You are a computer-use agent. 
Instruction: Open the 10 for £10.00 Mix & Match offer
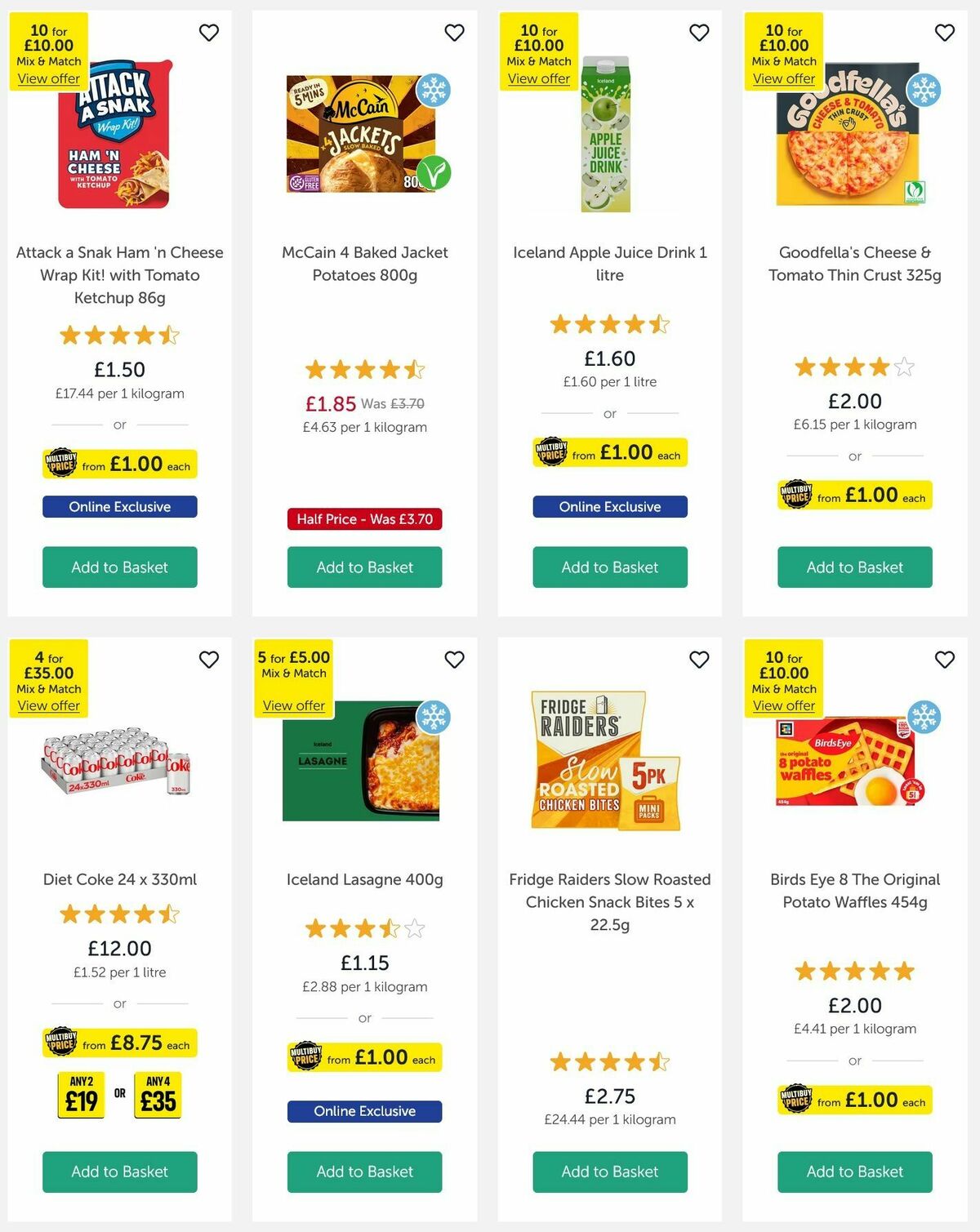point(49,78)
